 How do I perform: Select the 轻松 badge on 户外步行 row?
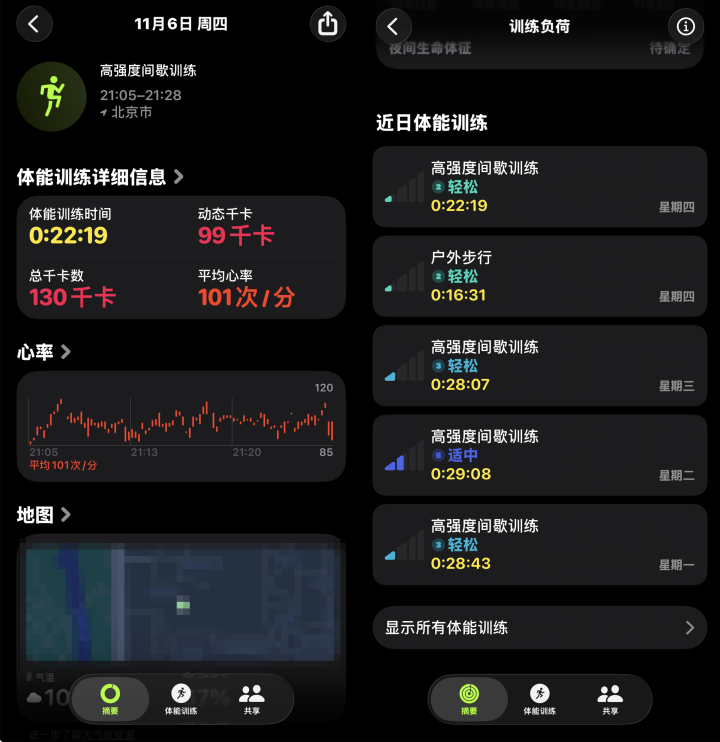[x=457, y=277]
